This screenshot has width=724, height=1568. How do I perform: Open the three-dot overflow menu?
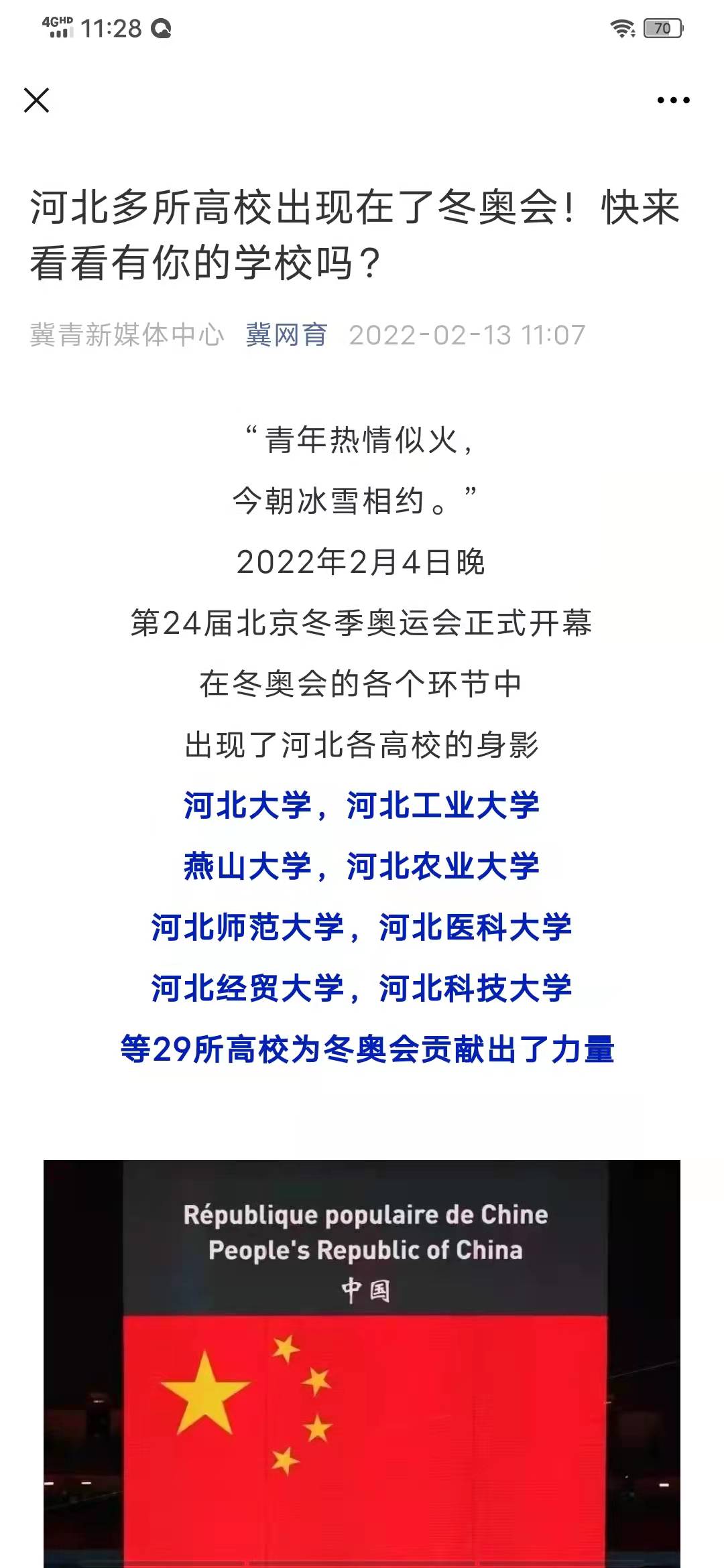673,101
